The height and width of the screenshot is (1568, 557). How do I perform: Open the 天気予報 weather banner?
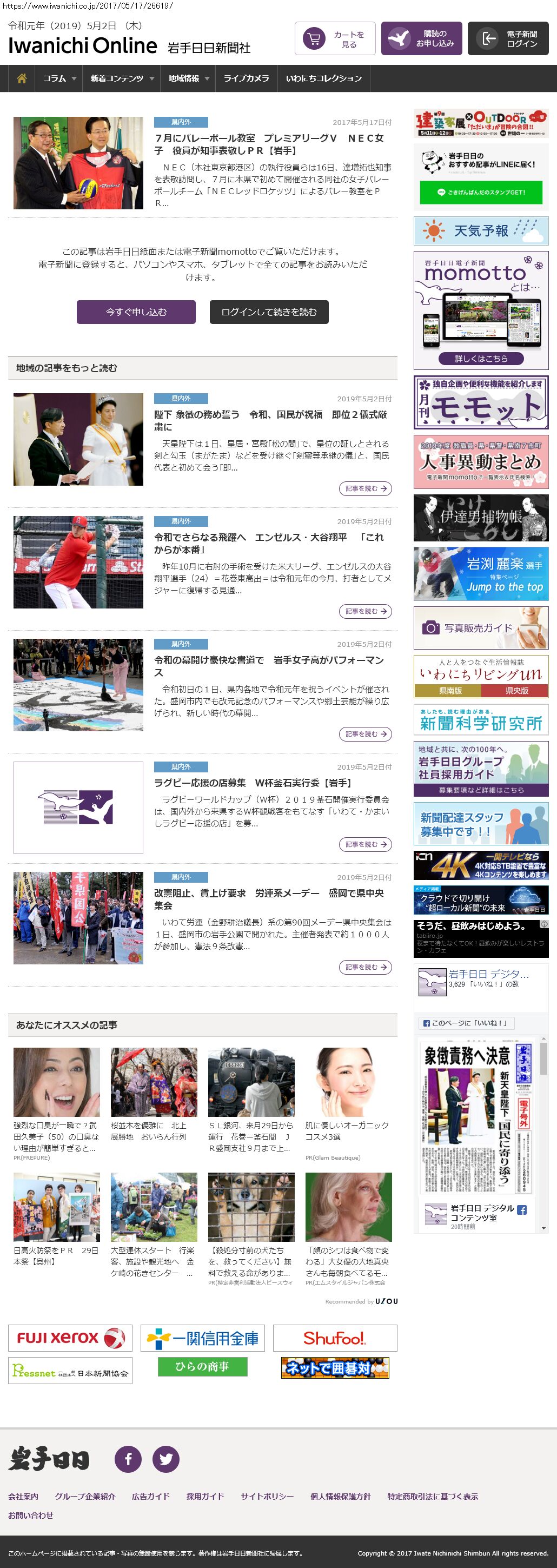point(481,231)
